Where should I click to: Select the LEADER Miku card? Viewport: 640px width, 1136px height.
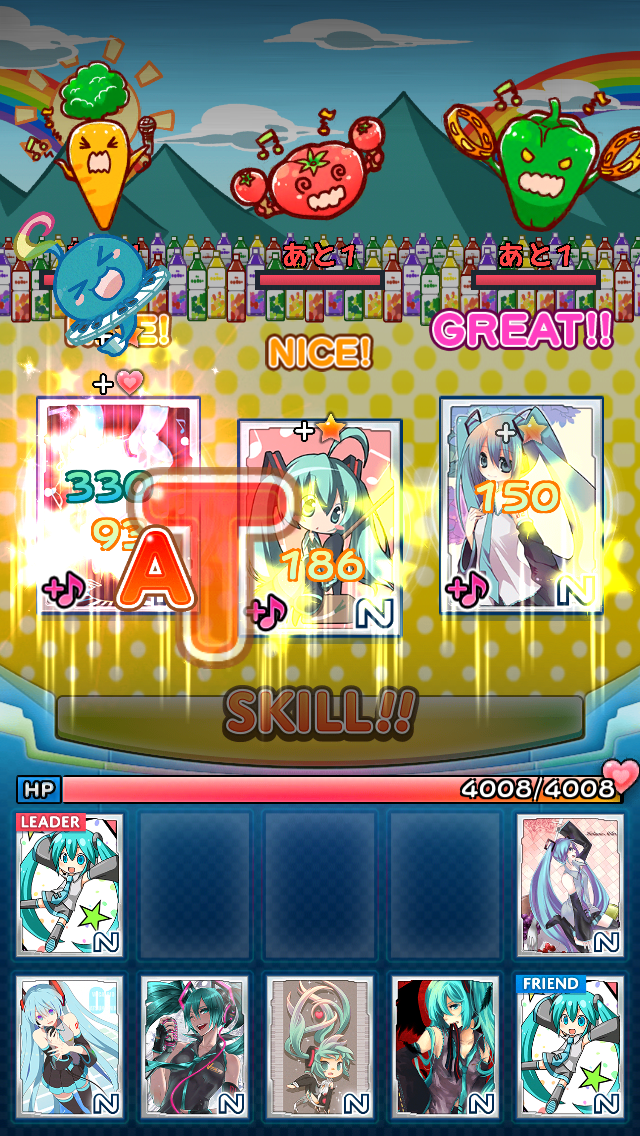[70, 885]
